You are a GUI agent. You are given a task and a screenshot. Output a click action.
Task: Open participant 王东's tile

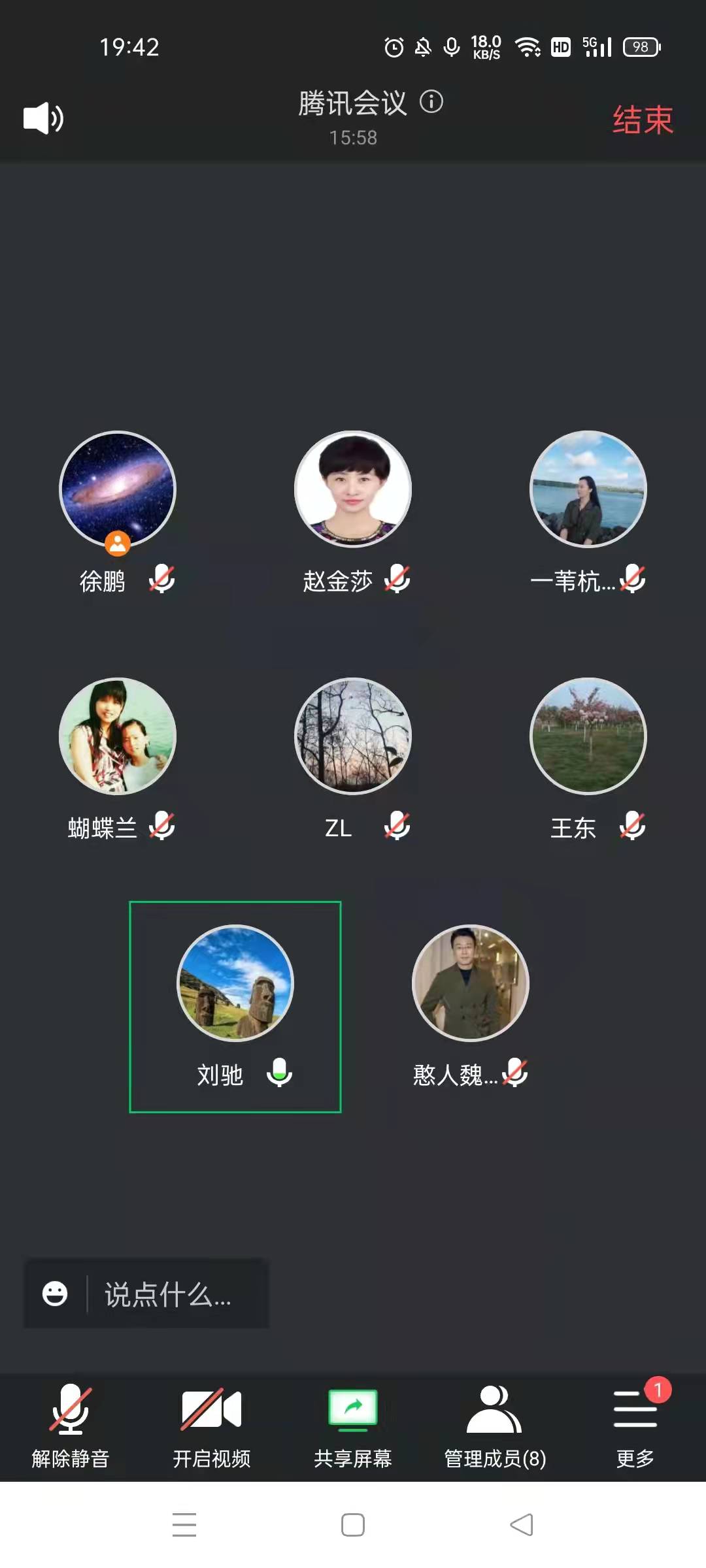(588, 736)
